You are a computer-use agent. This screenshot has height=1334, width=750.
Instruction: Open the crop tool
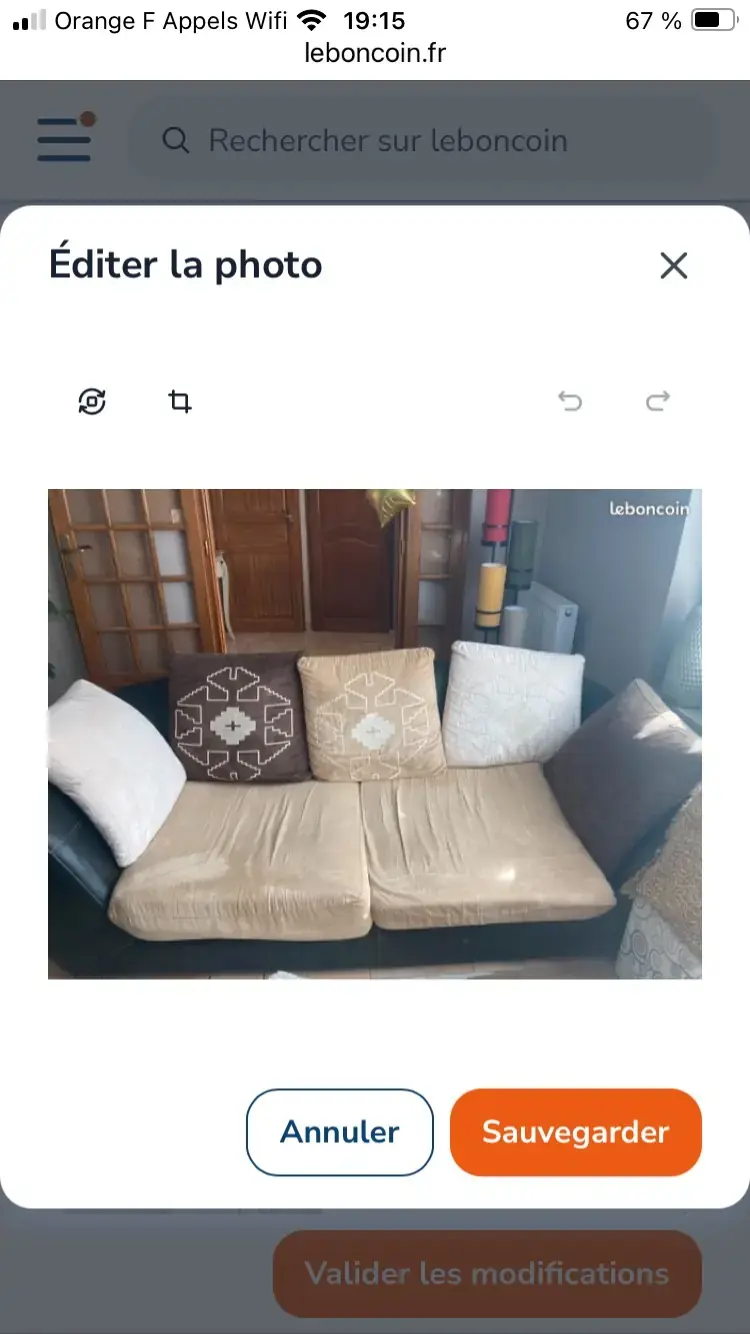[180, 402]
